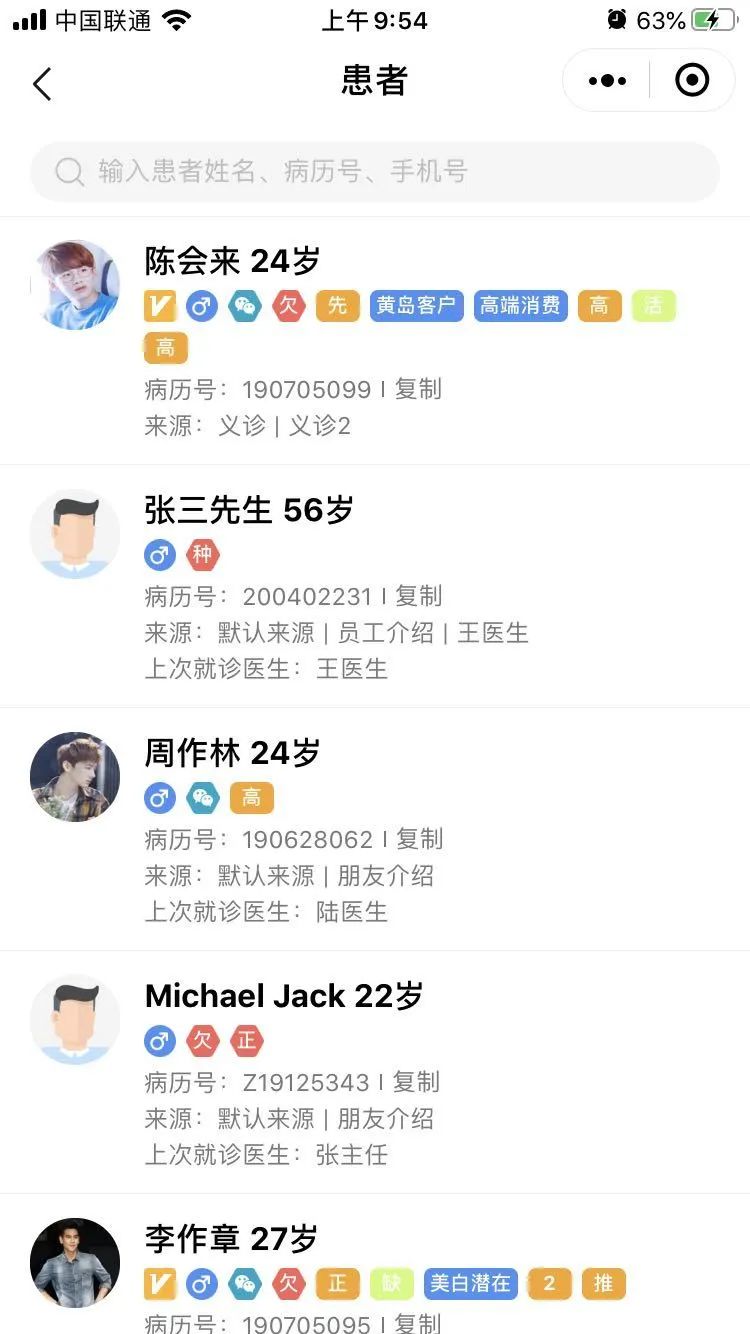Screen dimensions: 750x1334
Task: Go back using the top-left arrow
Action: coord(42,84)
